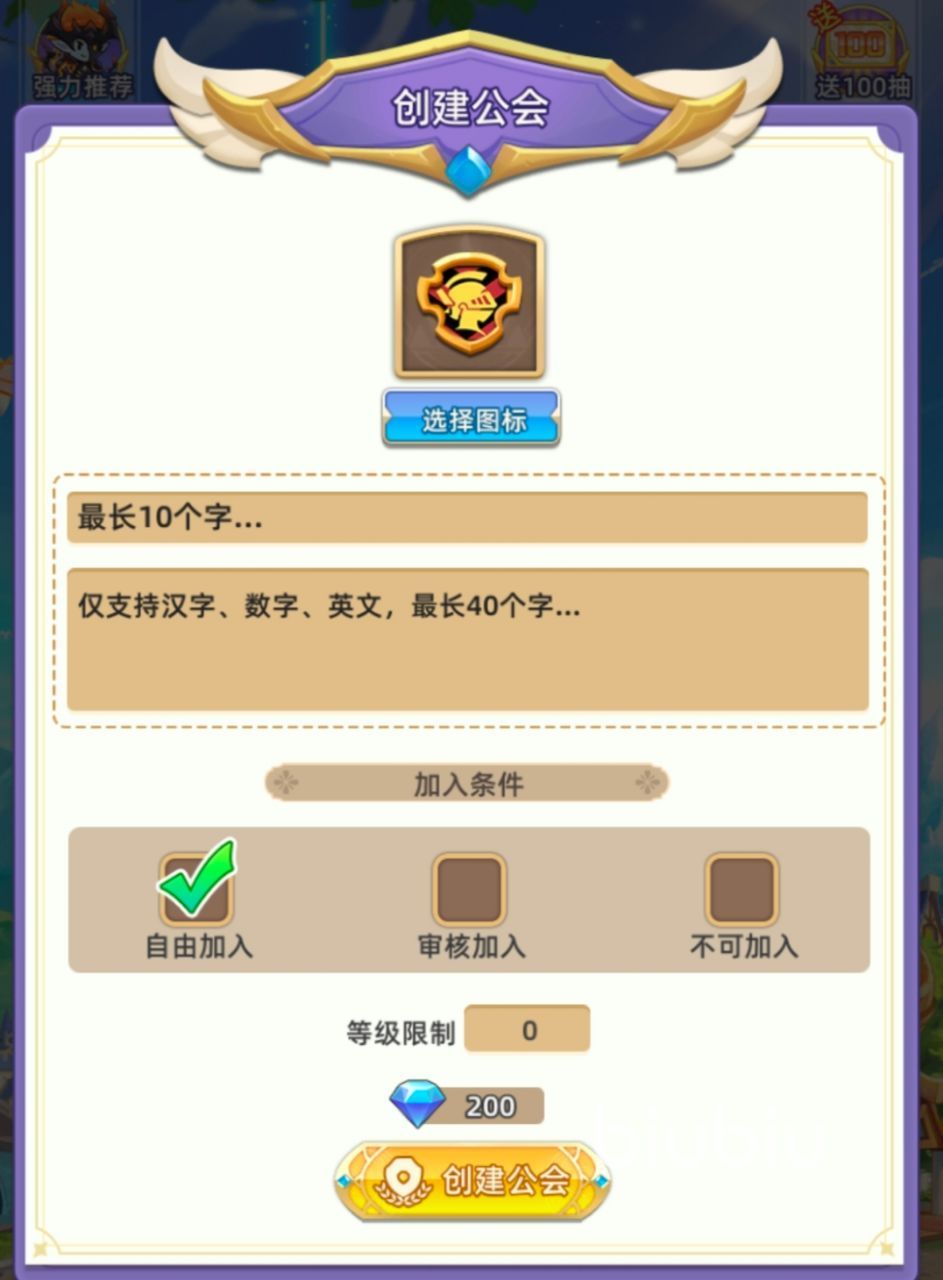Select the 自由加入 checkbox
The width and height of the screenshot is (943, 1280).
(197, 889)
